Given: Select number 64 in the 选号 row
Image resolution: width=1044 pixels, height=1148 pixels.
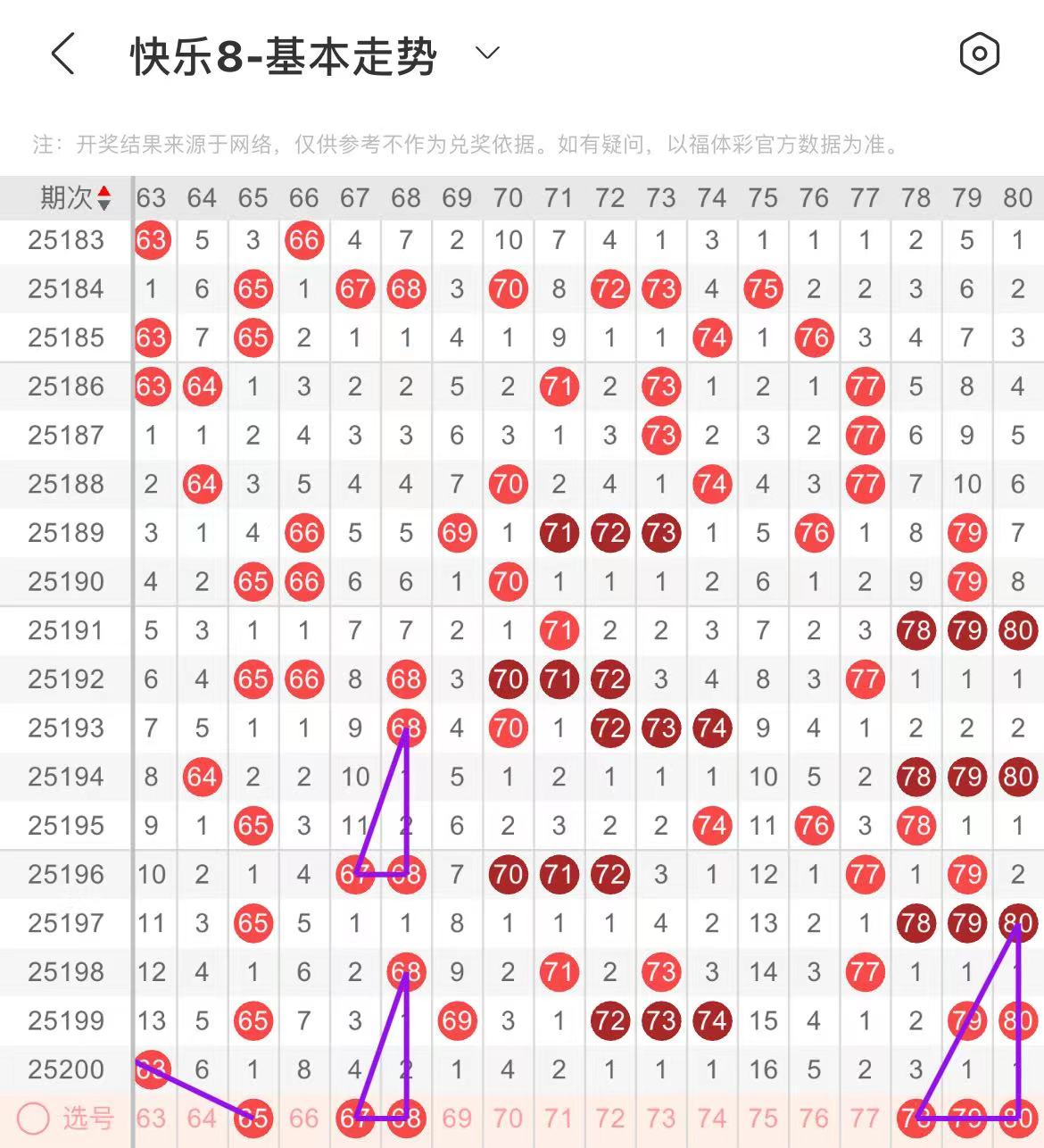Looking at the screenshot, I should pos(202,1118).
